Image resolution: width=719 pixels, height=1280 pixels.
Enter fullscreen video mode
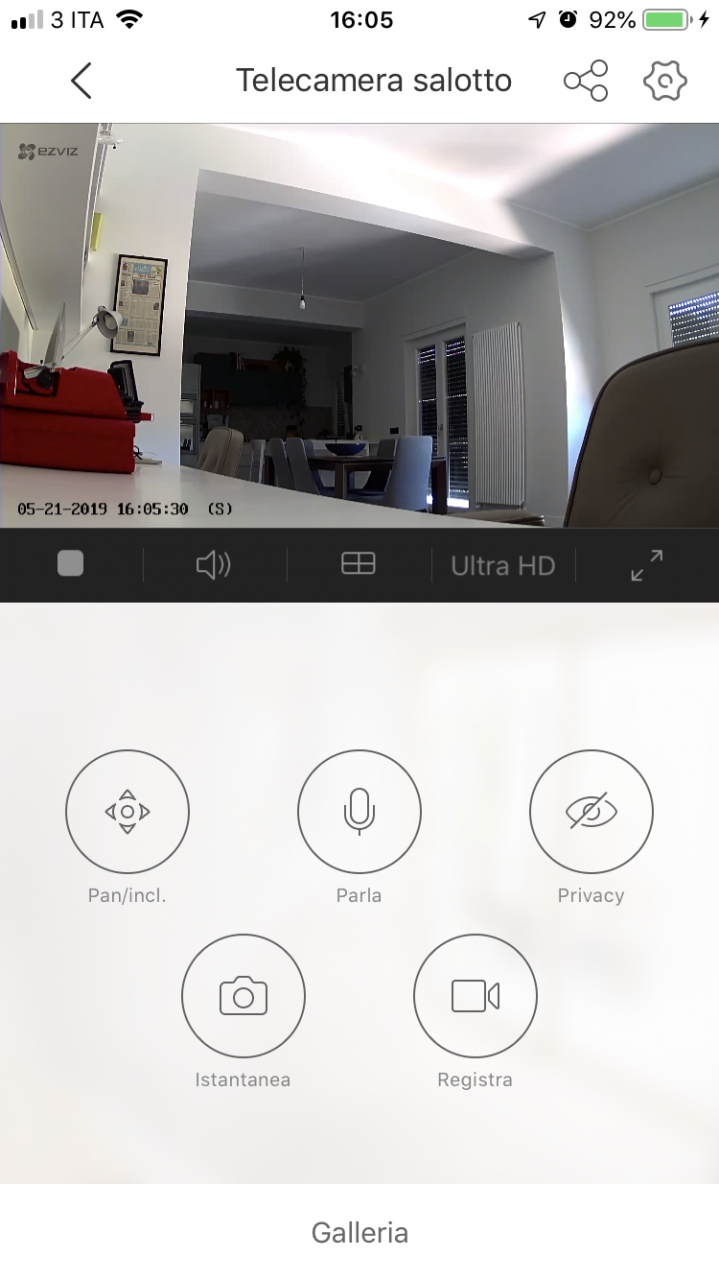647,565
